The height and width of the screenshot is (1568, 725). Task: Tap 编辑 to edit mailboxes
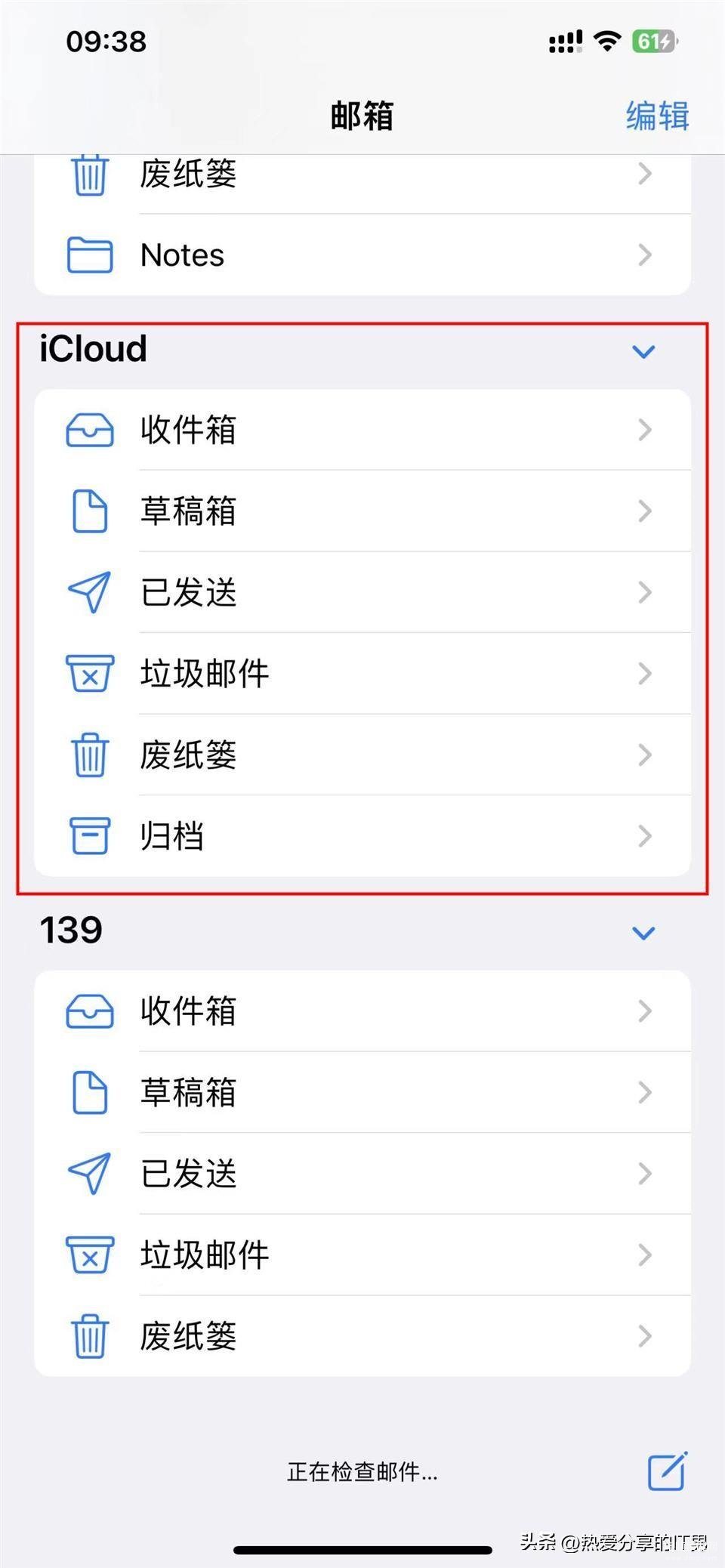pyautogui.click(x=656, y=116)
